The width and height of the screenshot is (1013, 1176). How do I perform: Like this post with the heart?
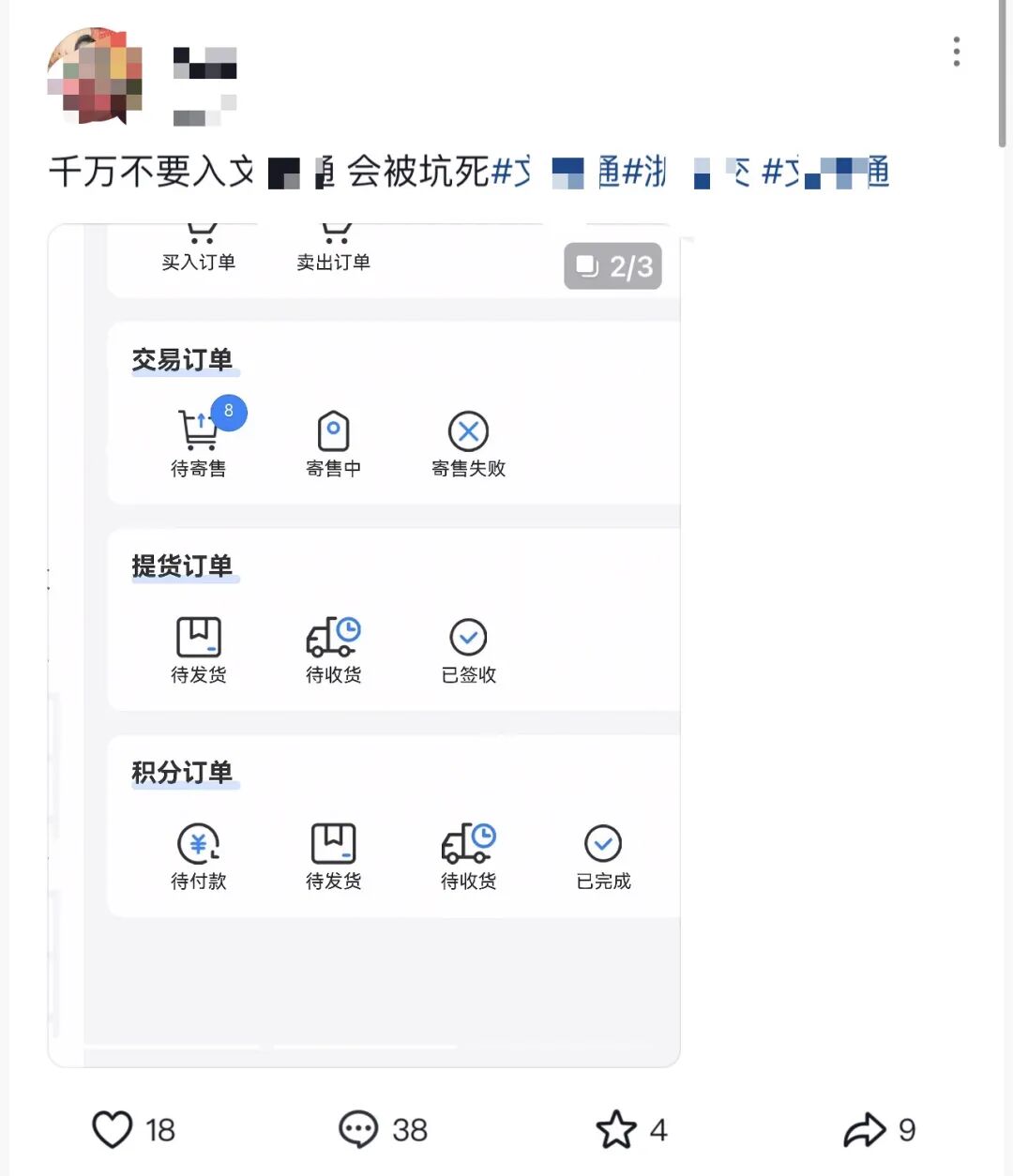(x=113, y=1129)
